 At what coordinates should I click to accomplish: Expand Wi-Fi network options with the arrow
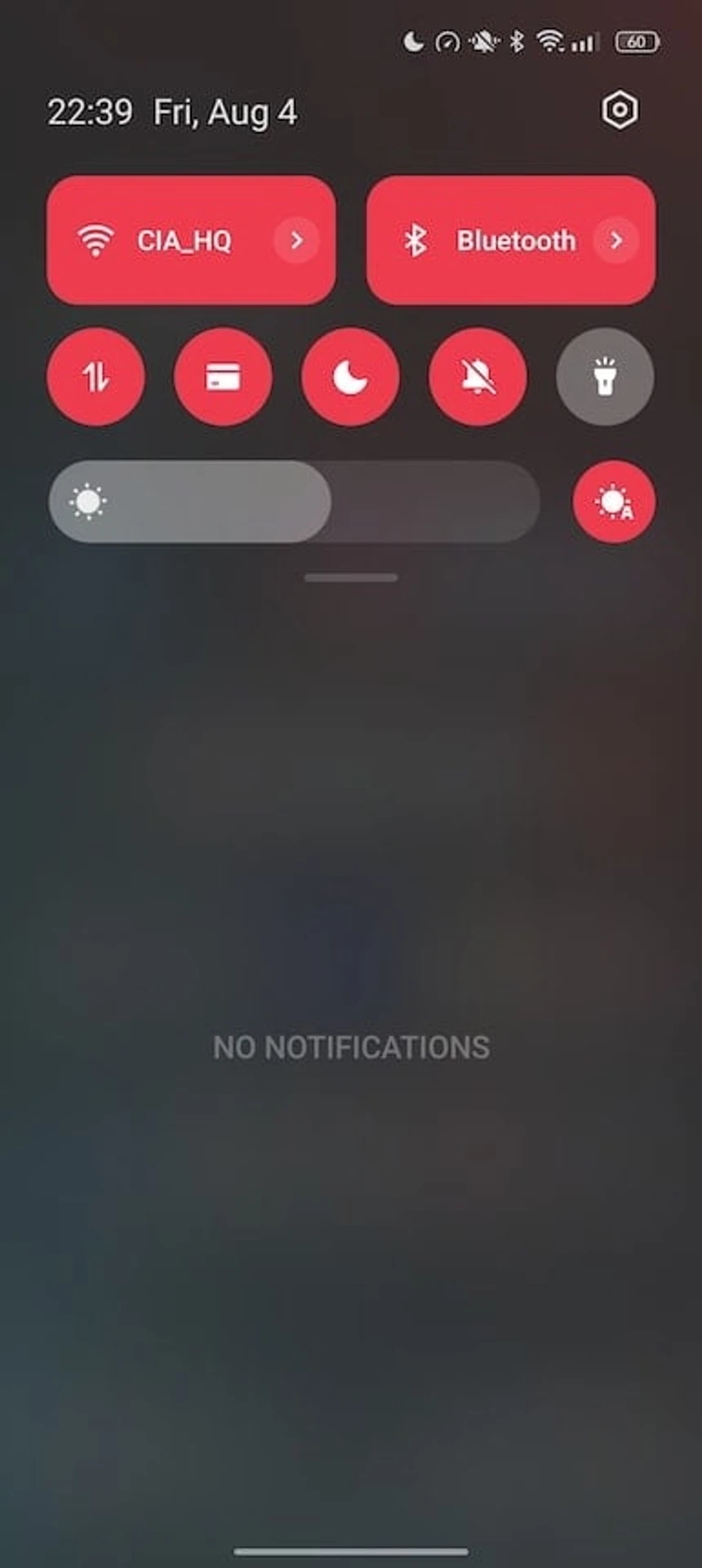(296, 240)
